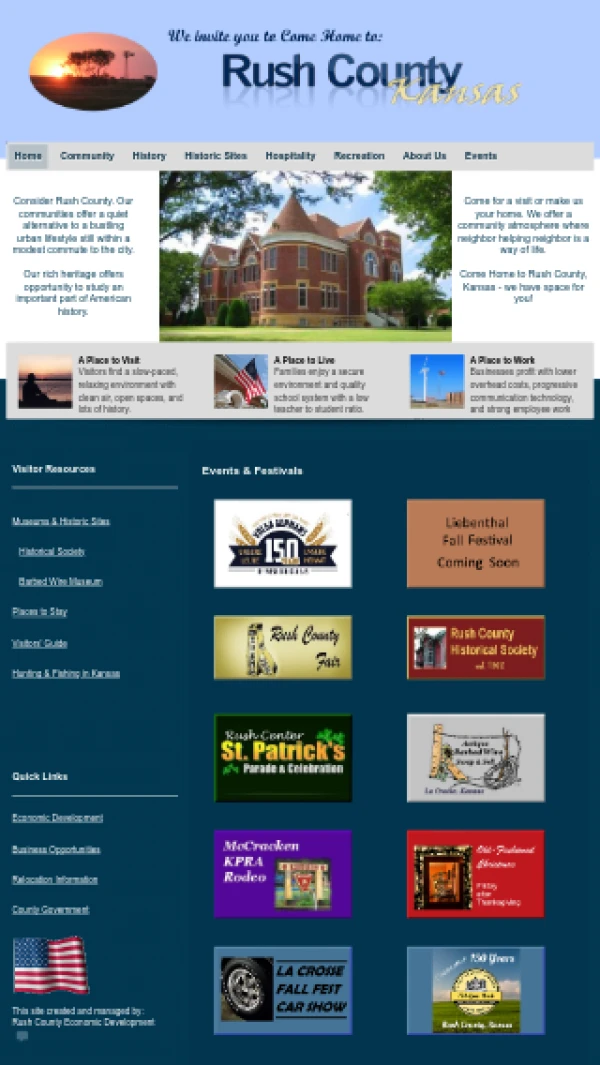
Task: Open the Recreation section
Action: tap(358, 156)
